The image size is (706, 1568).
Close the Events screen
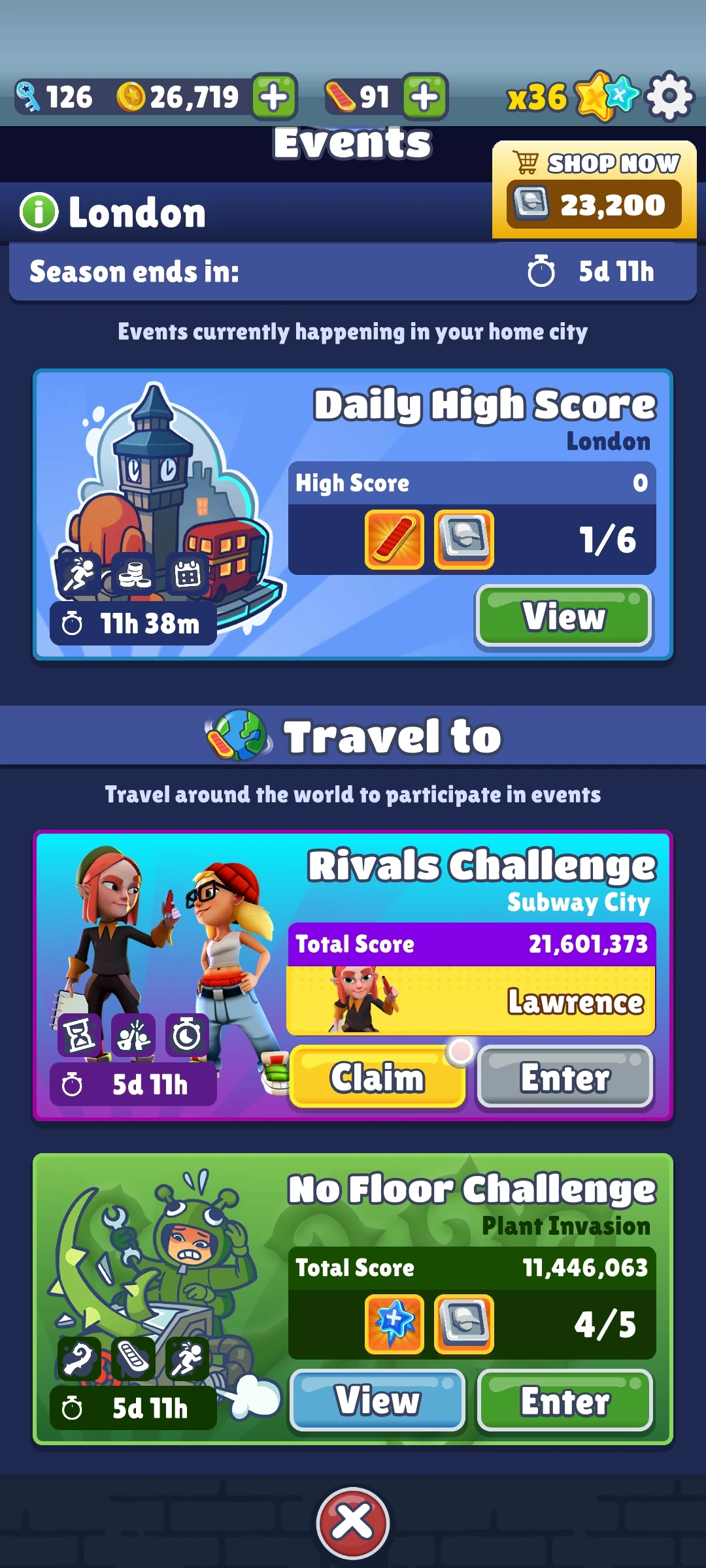(x=353, y=1522)
